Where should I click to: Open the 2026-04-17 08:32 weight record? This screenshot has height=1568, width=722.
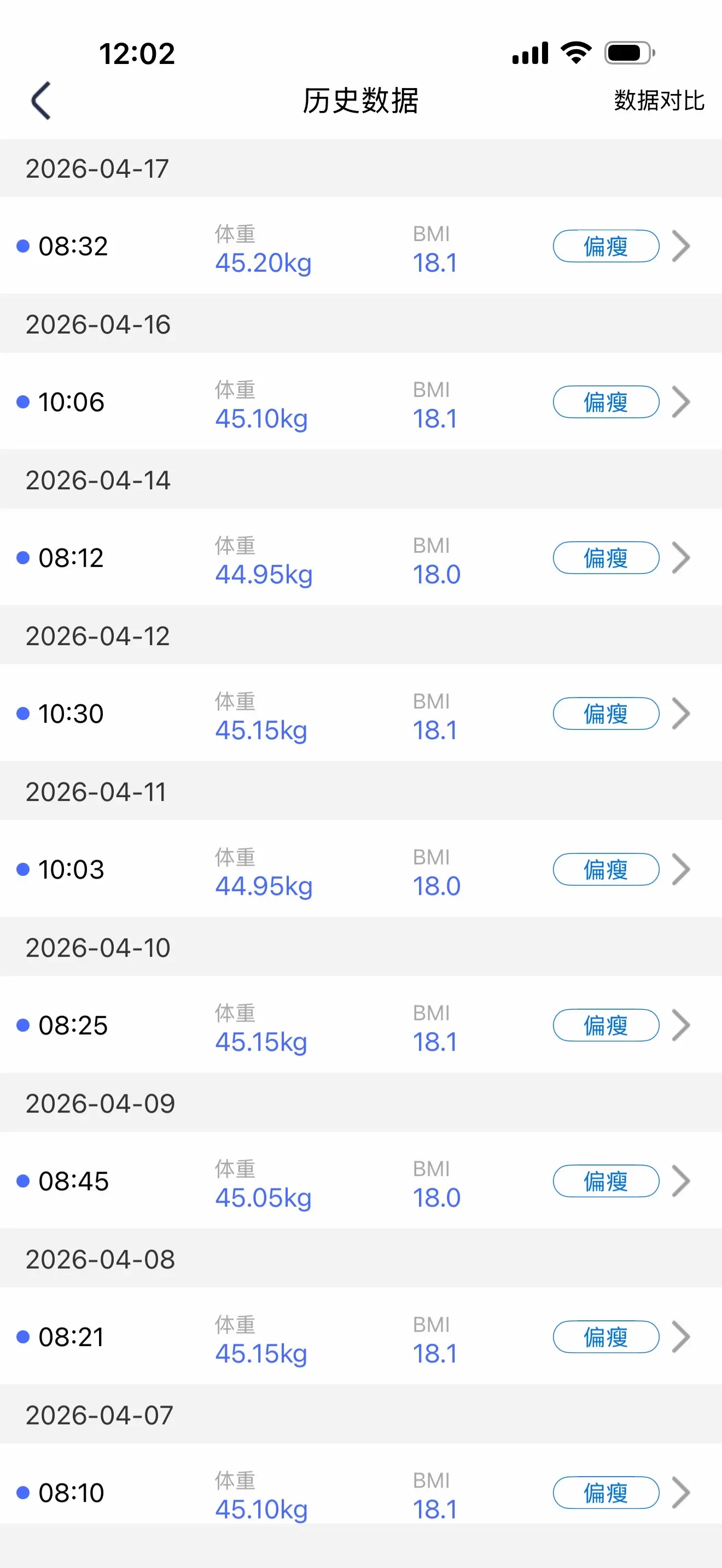click(360, 247)
